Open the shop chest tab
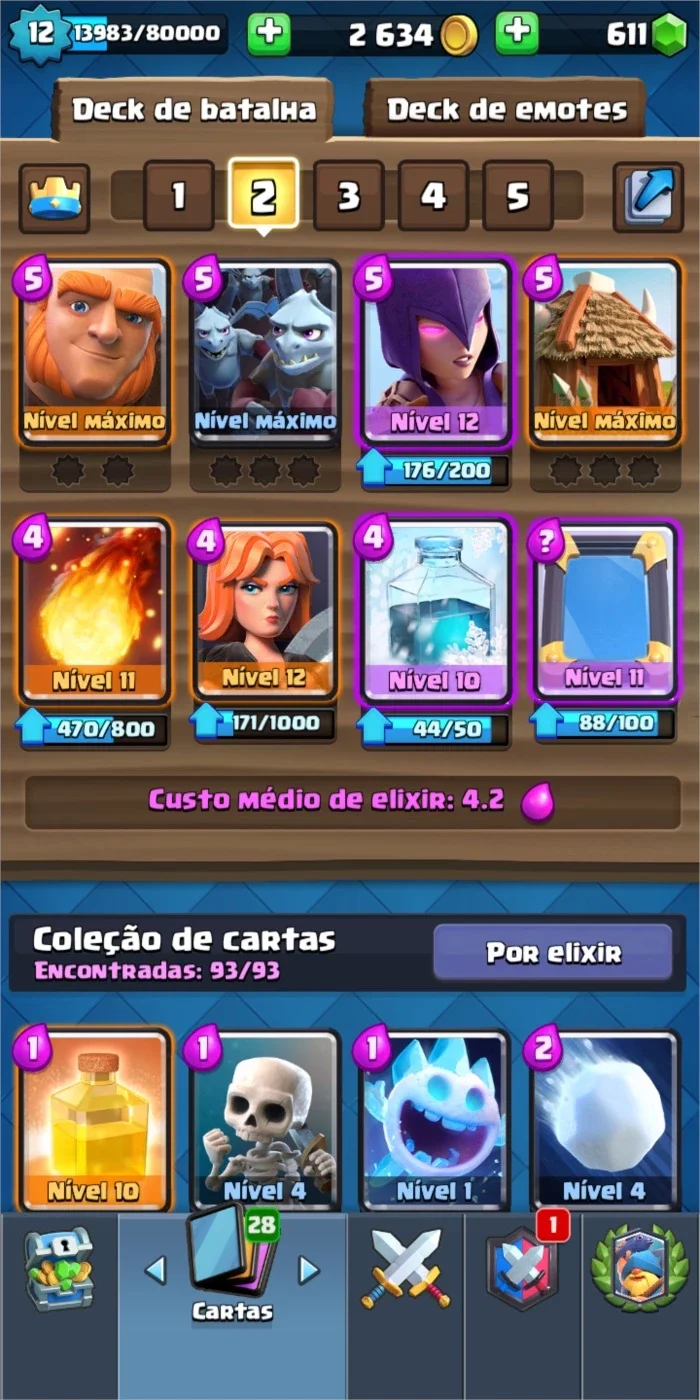The image size is (700, 1400). [58, 1270]
